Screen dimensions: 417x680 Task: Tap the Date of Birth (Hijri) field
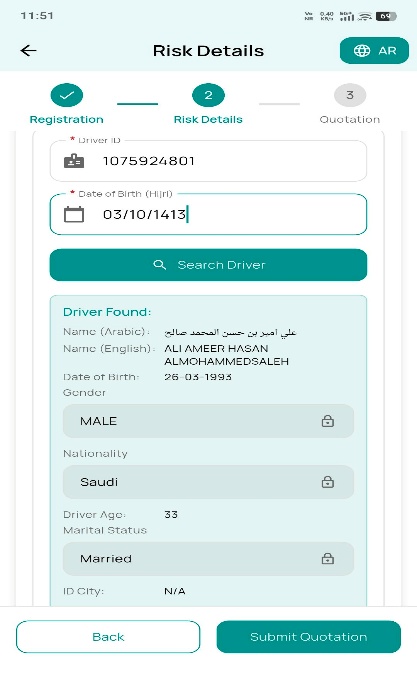click(208, 214)
